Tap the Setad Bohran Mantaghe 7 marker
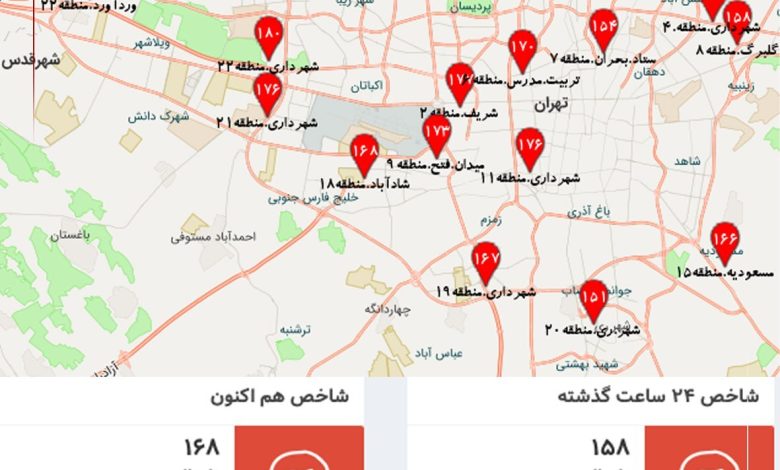The height and width of the screenshot is (470, 780). [603, 27]
